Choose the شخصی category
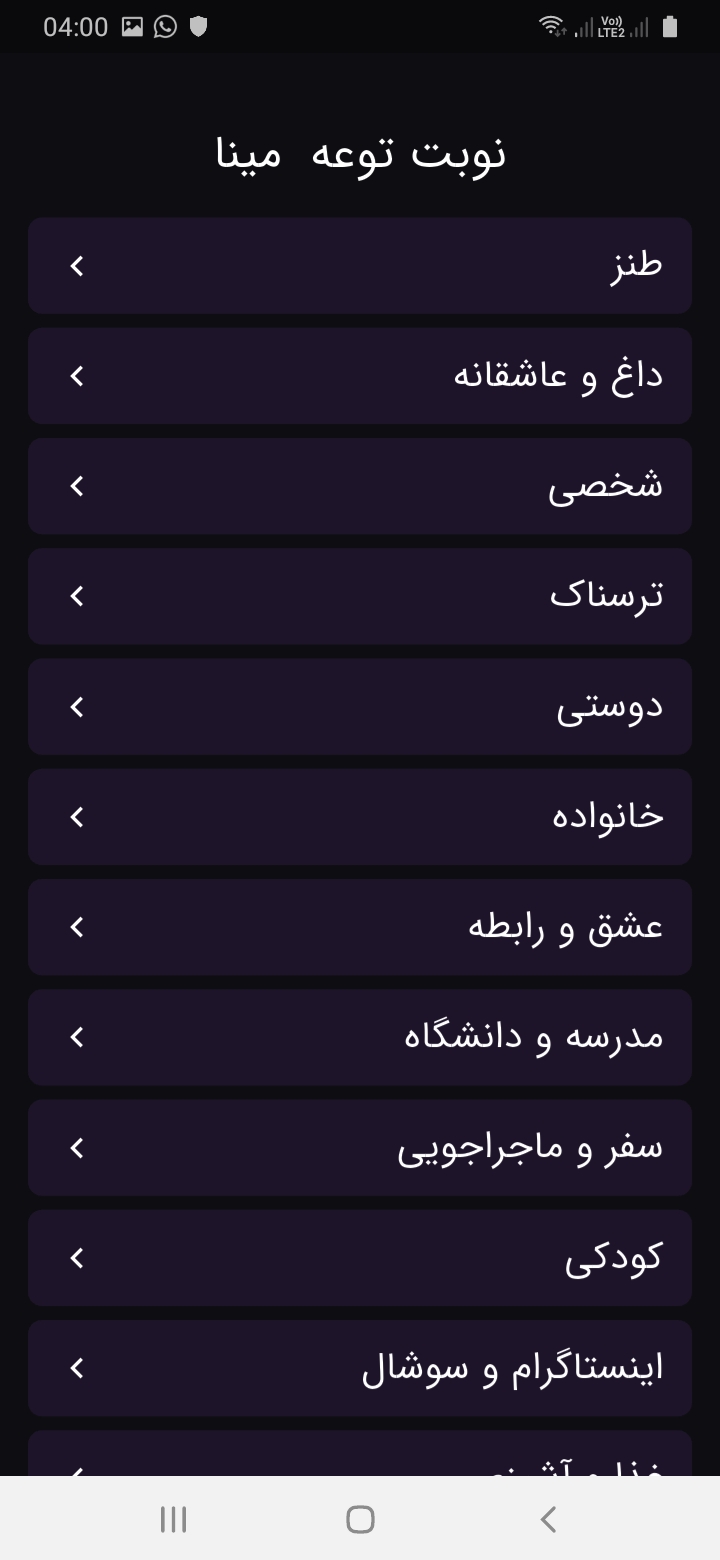Viewport: 720px width, 1560px height. (x=360, y=486)
